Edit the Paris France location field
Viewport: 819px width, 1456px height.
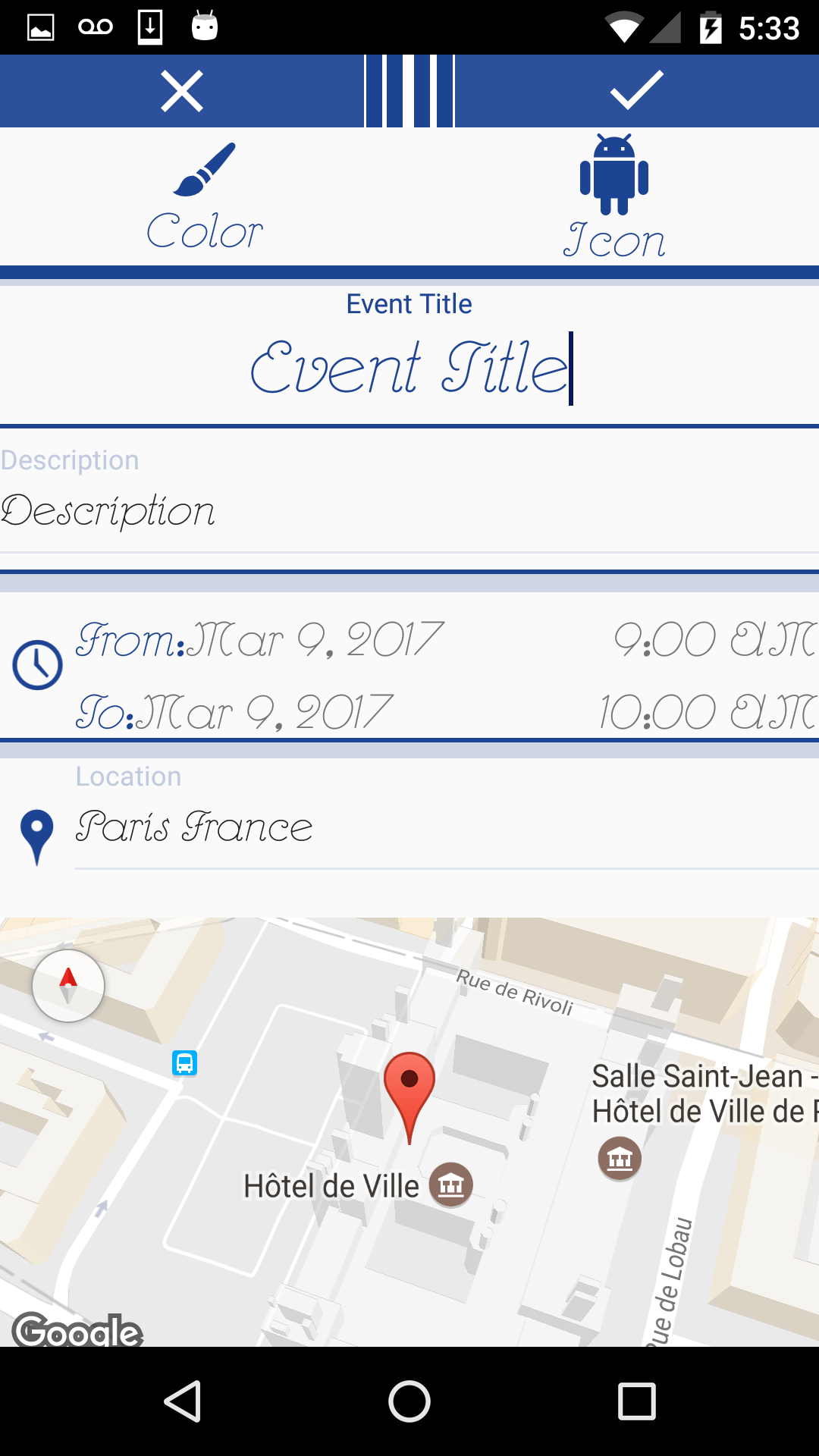click(227, 828)
